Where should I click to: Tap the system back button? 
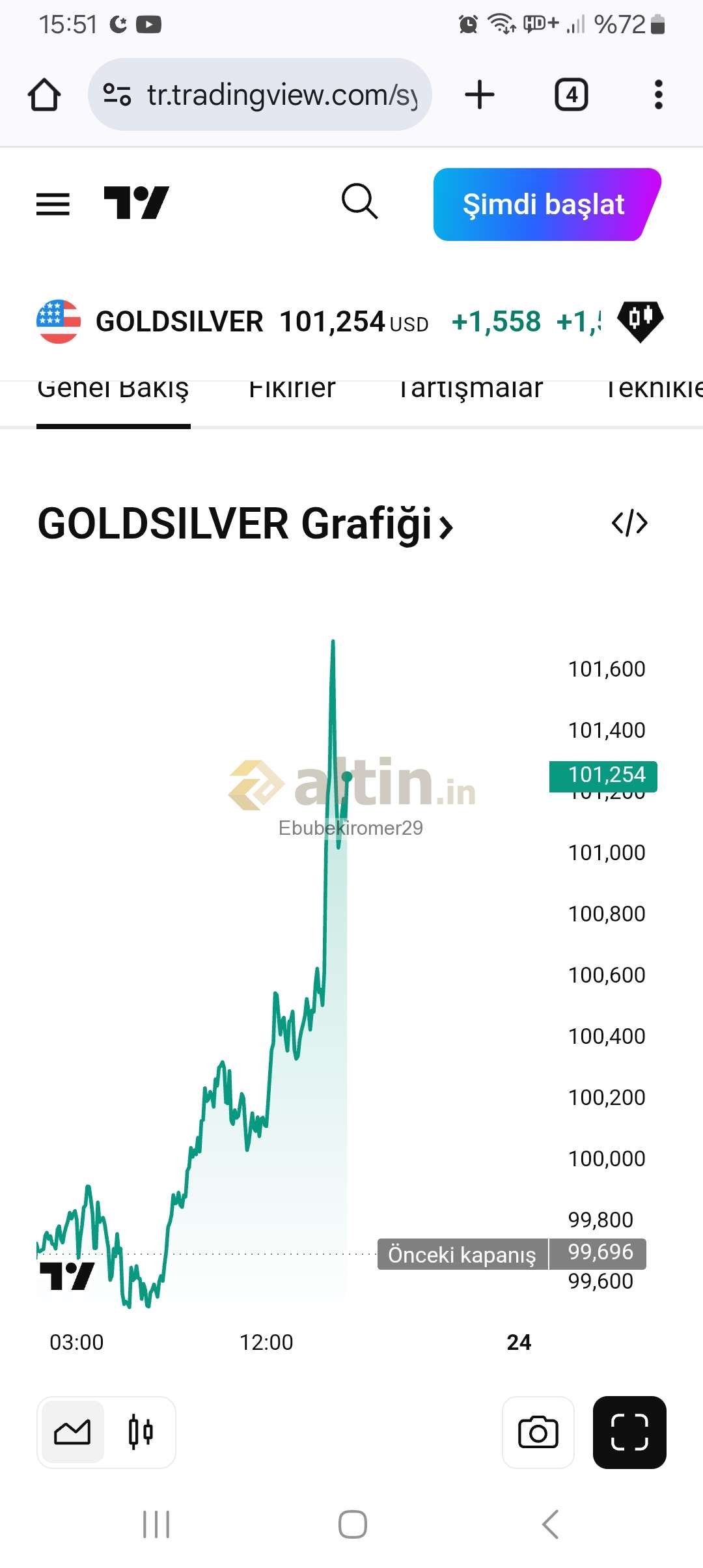coord(551,1524)
